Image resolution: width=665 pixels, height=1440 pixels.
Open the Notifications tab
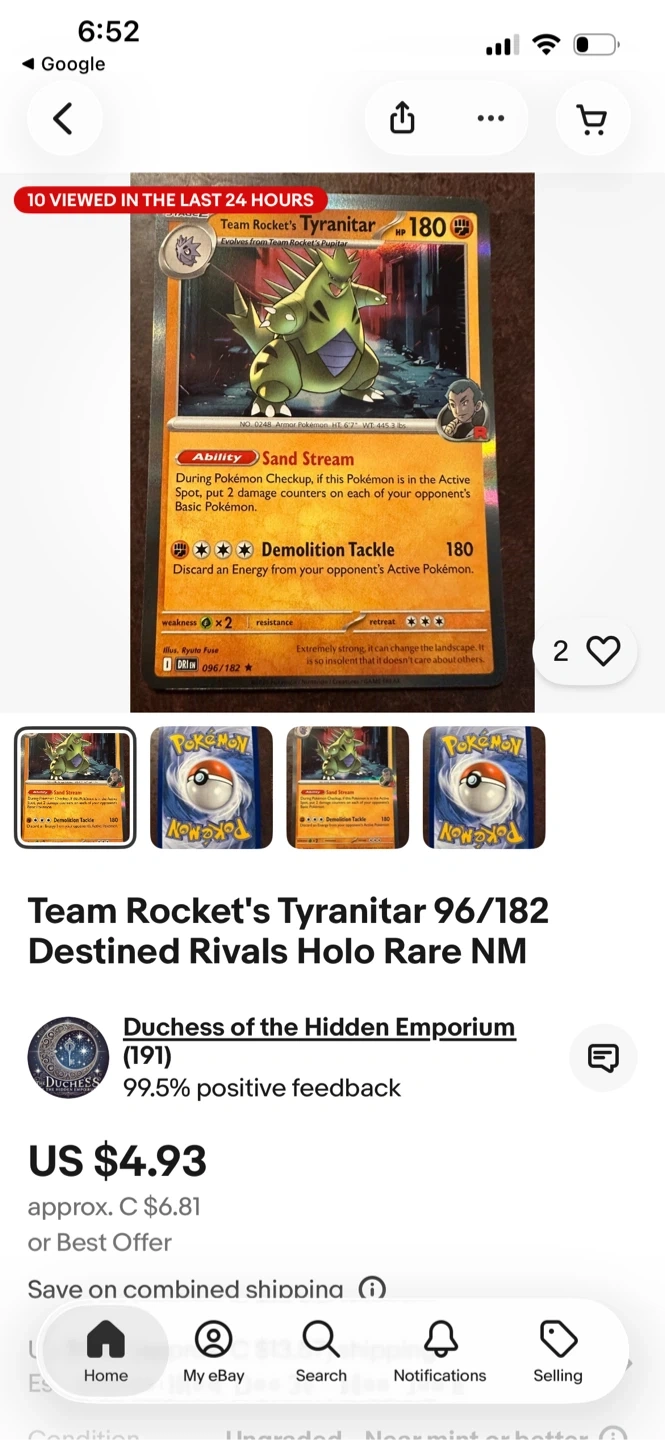pos(440,1352)
